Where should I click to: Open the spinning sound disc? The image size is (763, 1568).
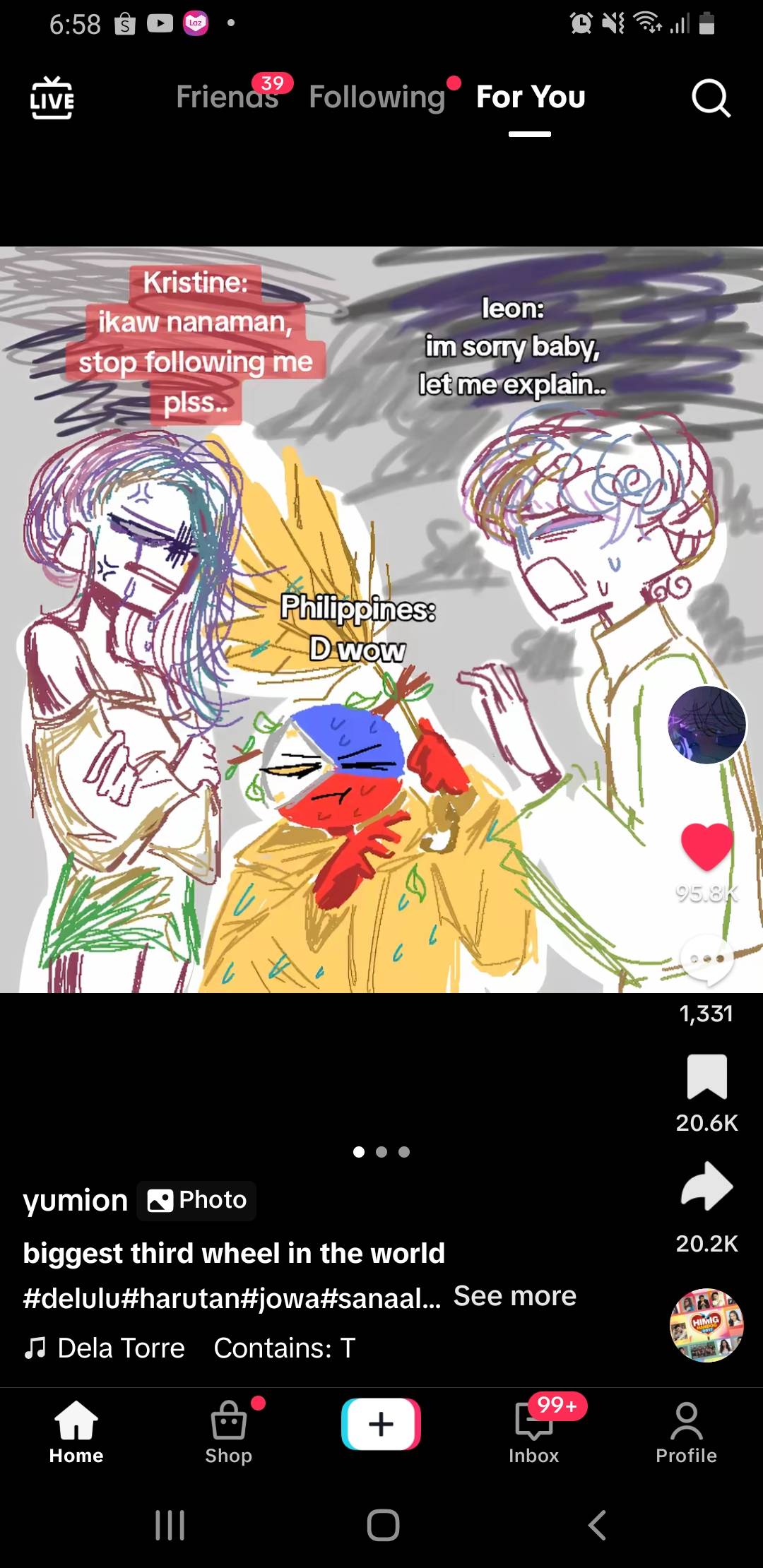click(x=706, y=1325)
